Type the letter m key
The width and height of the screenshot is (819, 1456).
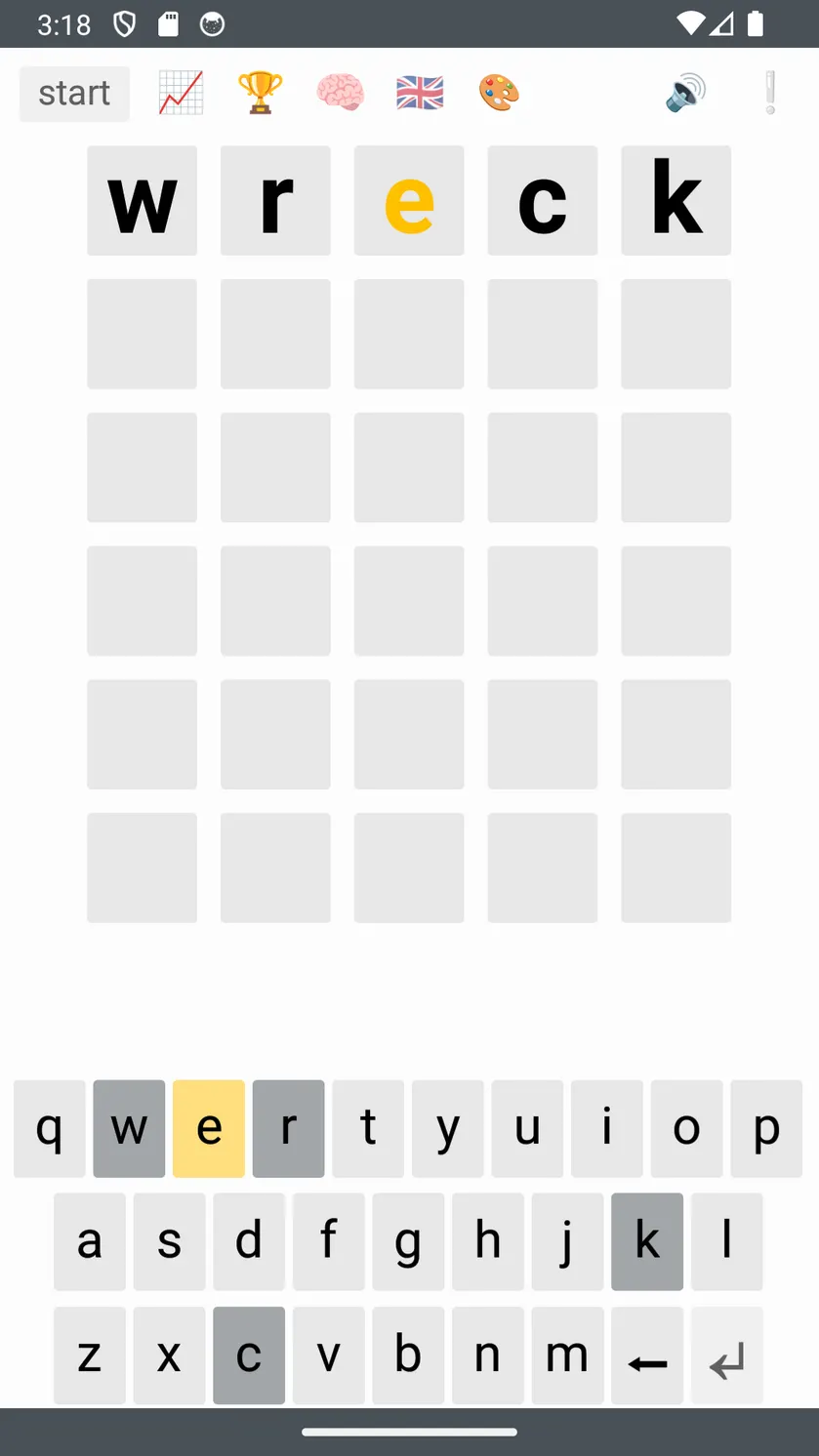567,1355
